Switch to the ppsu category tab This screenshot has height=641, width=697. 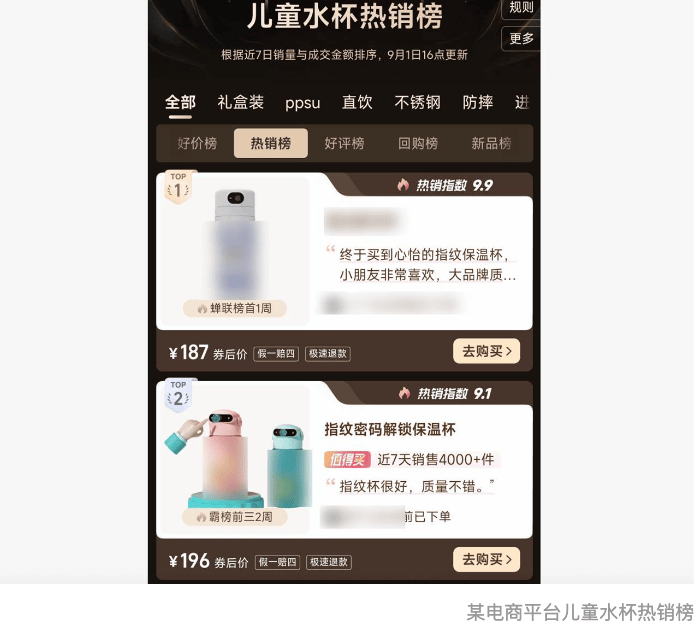tap(302, 102)
